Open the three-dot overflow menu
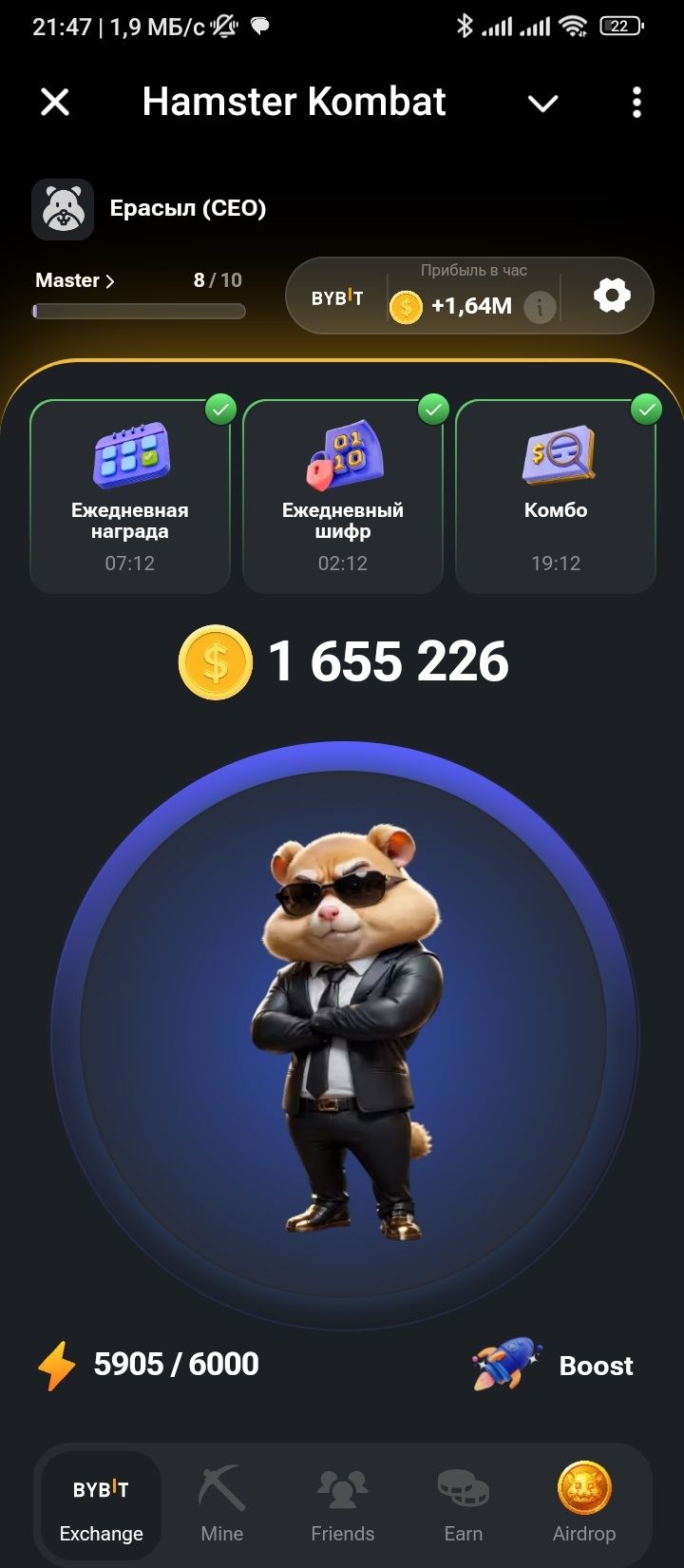The width and height of the screenshot is (684, 1568). (x=636, y=103)
